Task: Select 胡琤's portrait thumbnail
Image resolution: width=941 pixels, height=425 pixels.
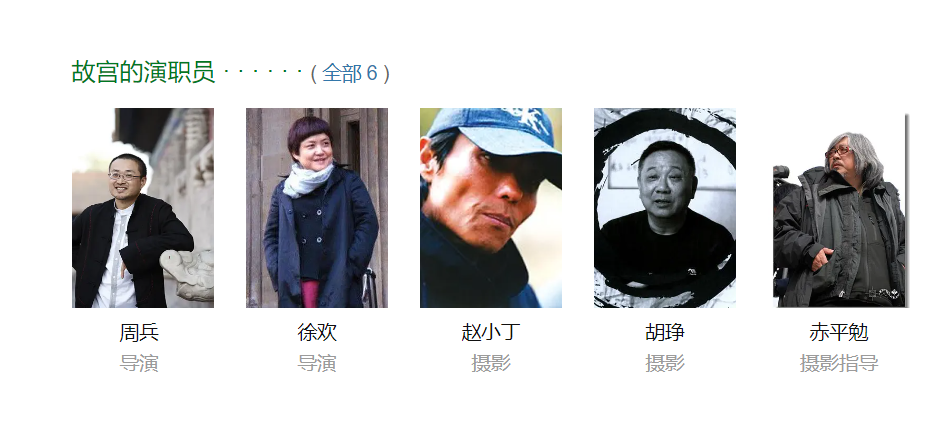Action: [665, 208]
